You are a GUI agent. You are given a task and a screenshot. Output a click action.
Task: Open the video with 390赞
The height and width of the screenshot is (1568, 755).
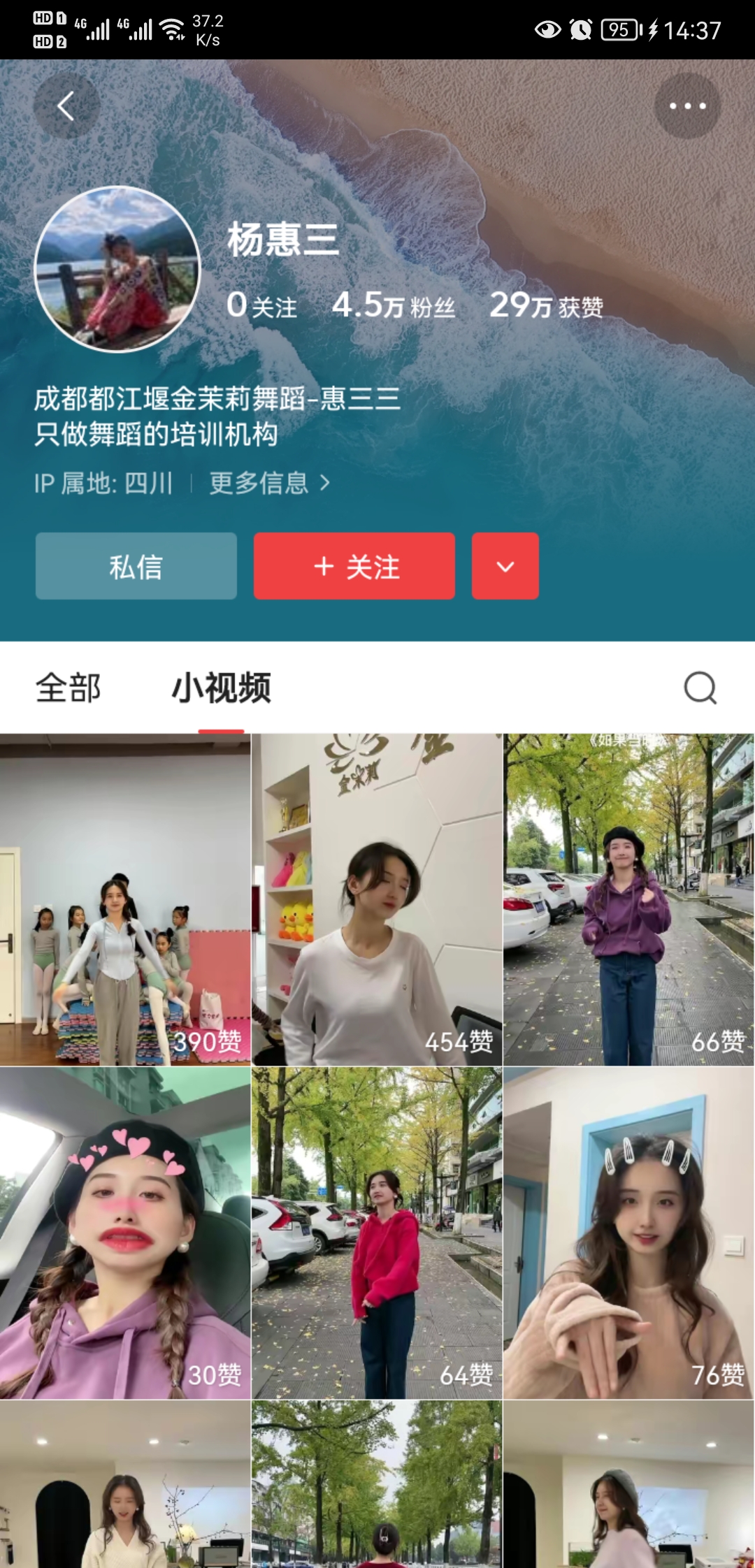[x=125, y=899]
